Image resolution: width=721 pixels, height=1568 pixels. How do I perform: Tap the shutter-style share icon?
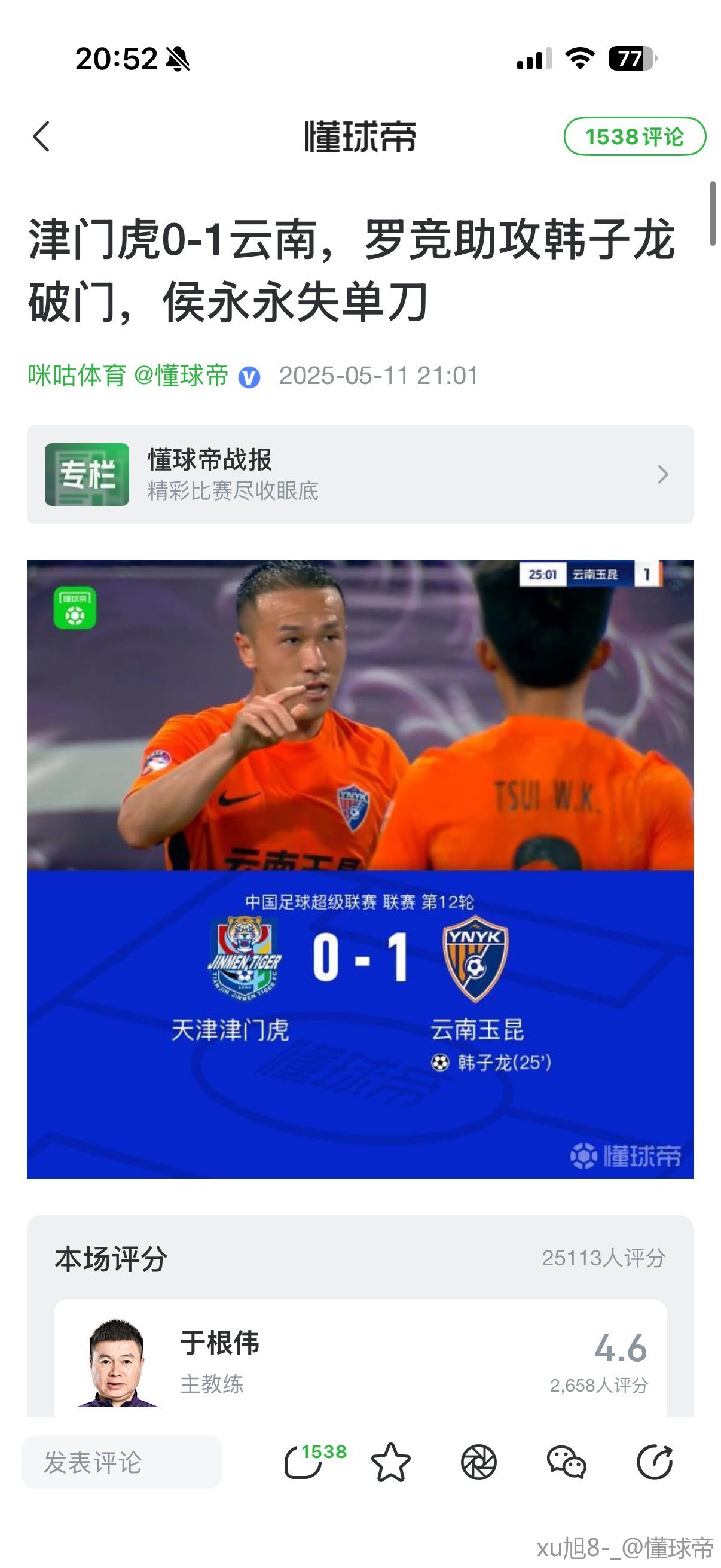point(479,1462)
